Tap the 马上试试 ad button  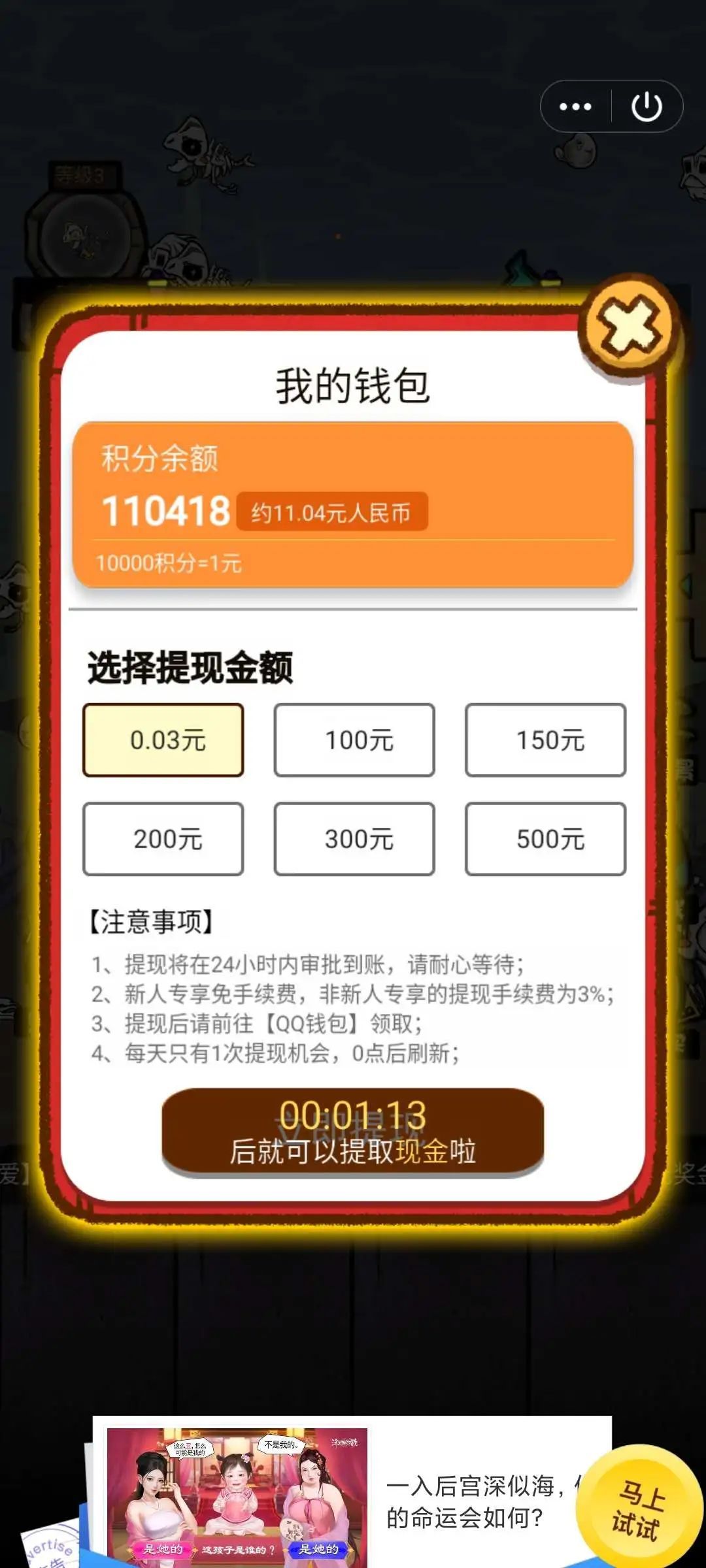[x=637, y=1509]
